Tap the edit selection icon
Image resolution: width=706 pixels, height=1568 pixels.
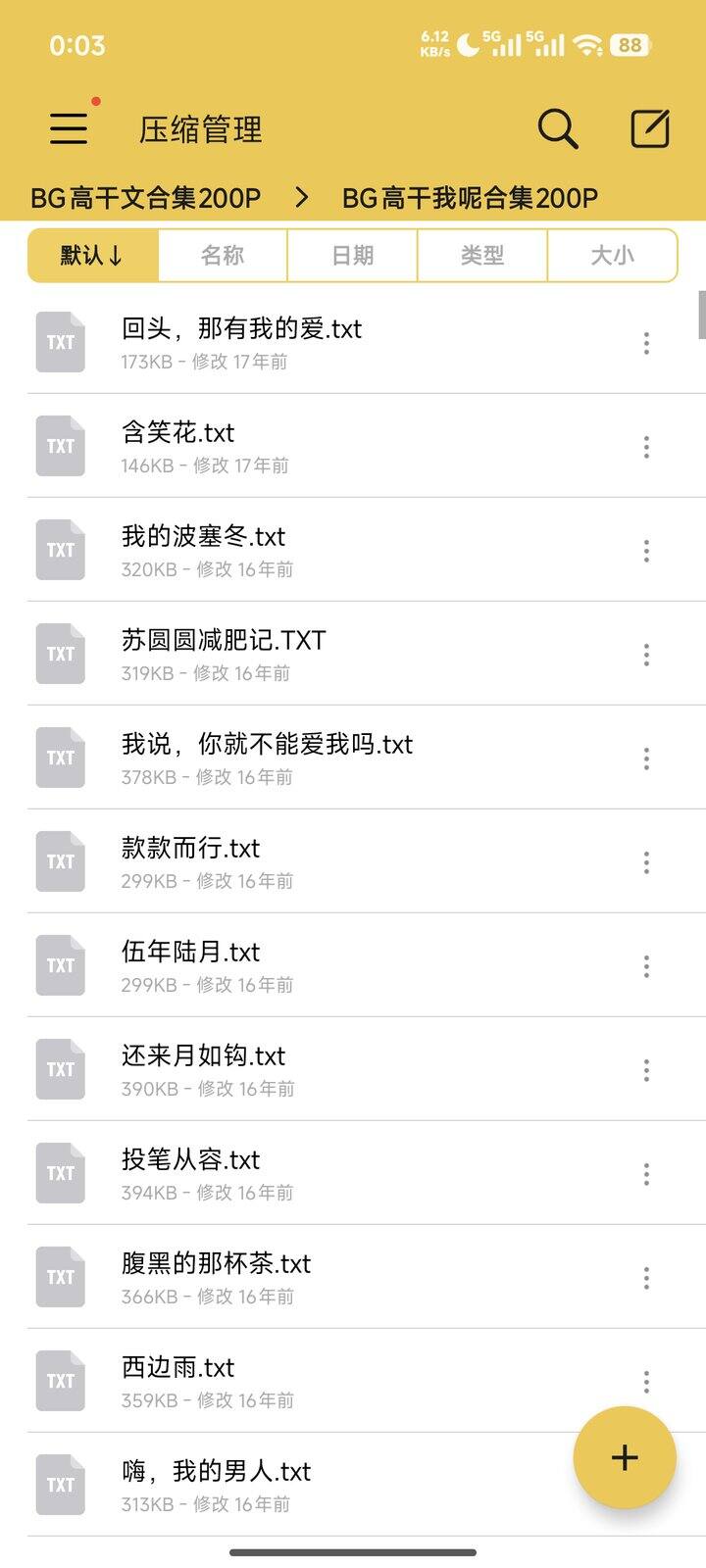point(649,128)
